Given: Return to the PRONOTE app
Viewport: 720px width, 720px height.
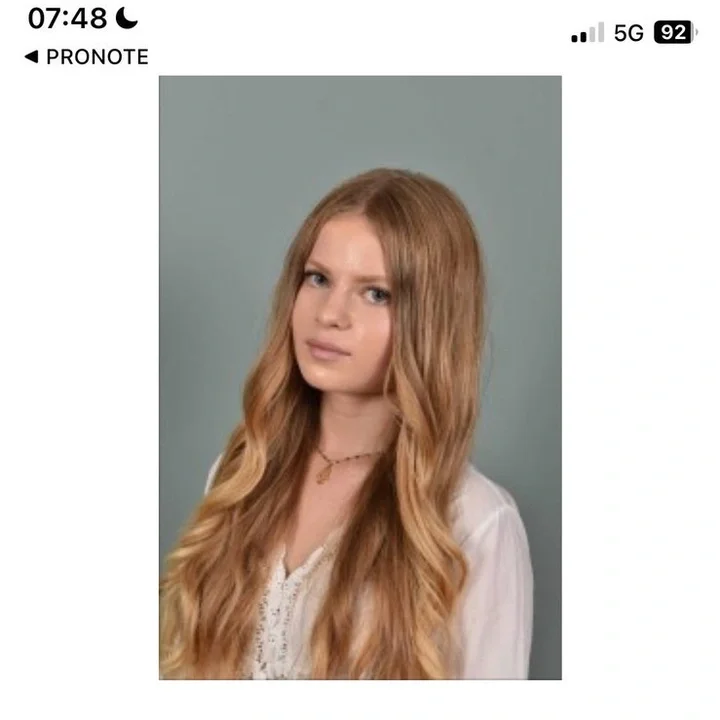Looking at the screenshot, I should (86, 57).
